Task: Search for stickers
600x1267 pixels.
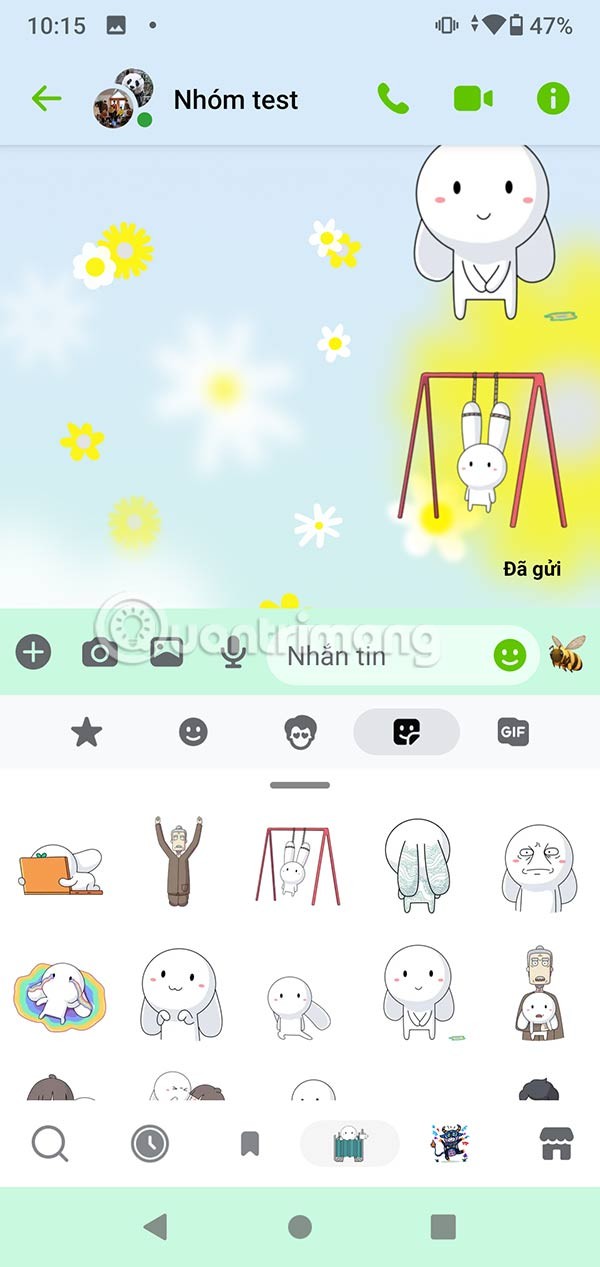Action: coord(49,1143)
